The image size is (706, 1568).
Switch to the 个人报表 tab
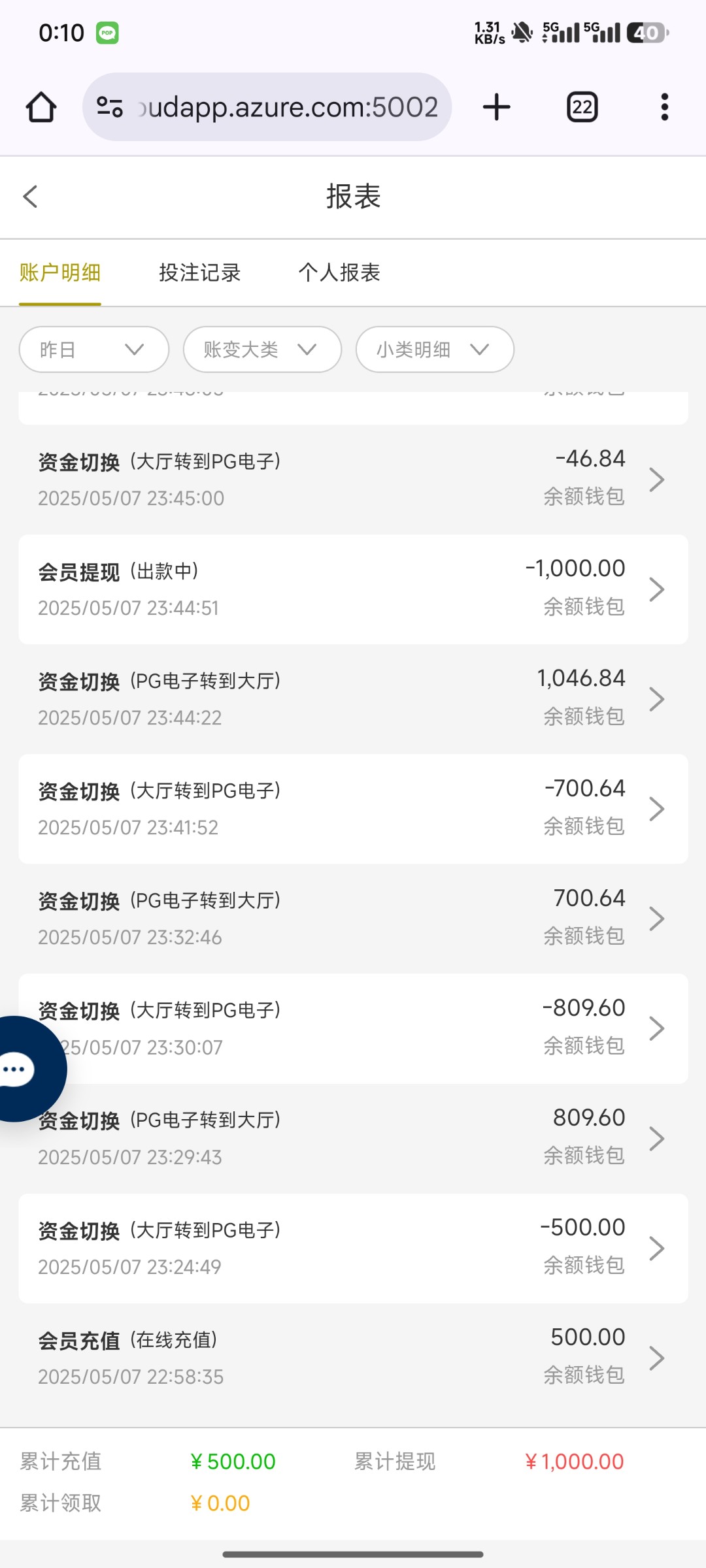[339, 272]
